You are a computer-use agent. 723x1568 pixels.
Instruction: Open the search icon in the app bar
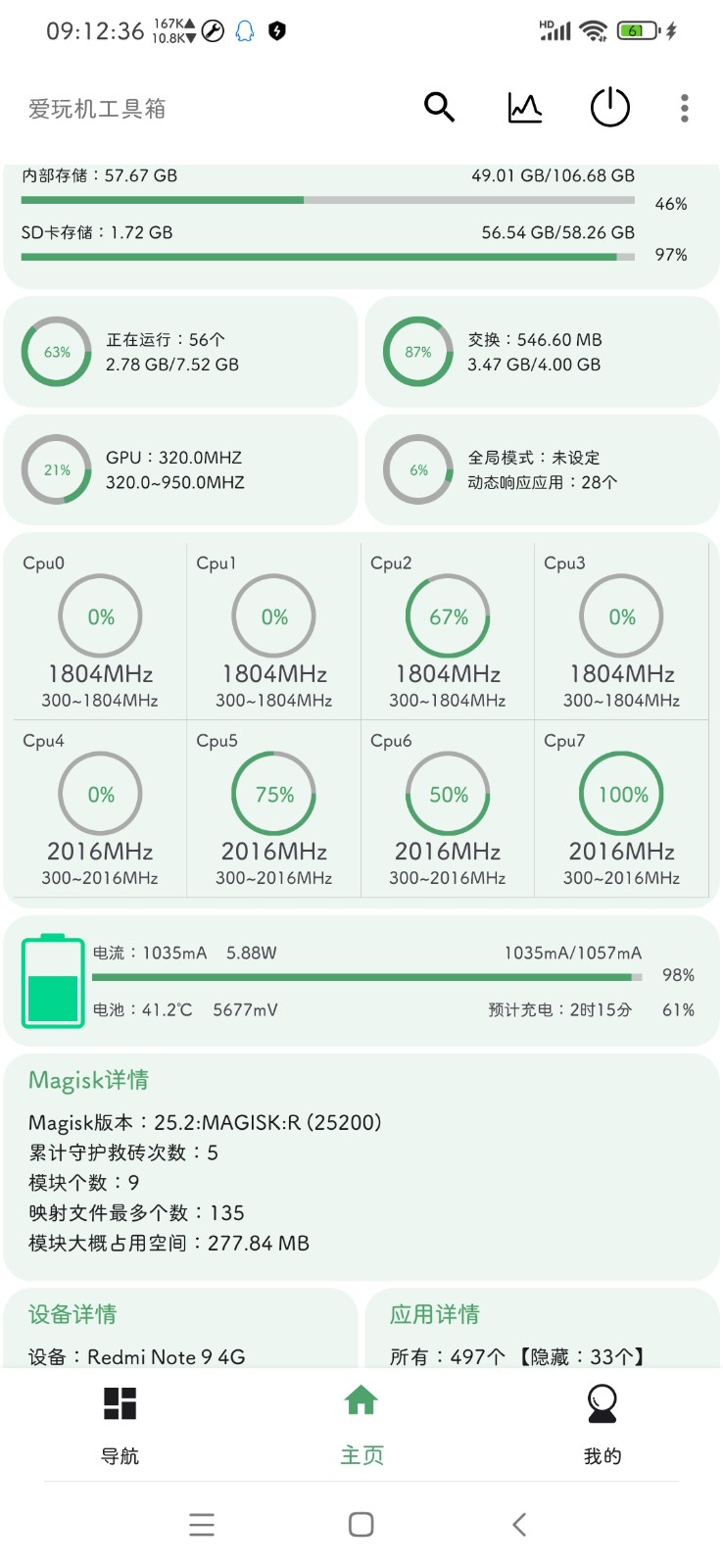coord(439,107)
